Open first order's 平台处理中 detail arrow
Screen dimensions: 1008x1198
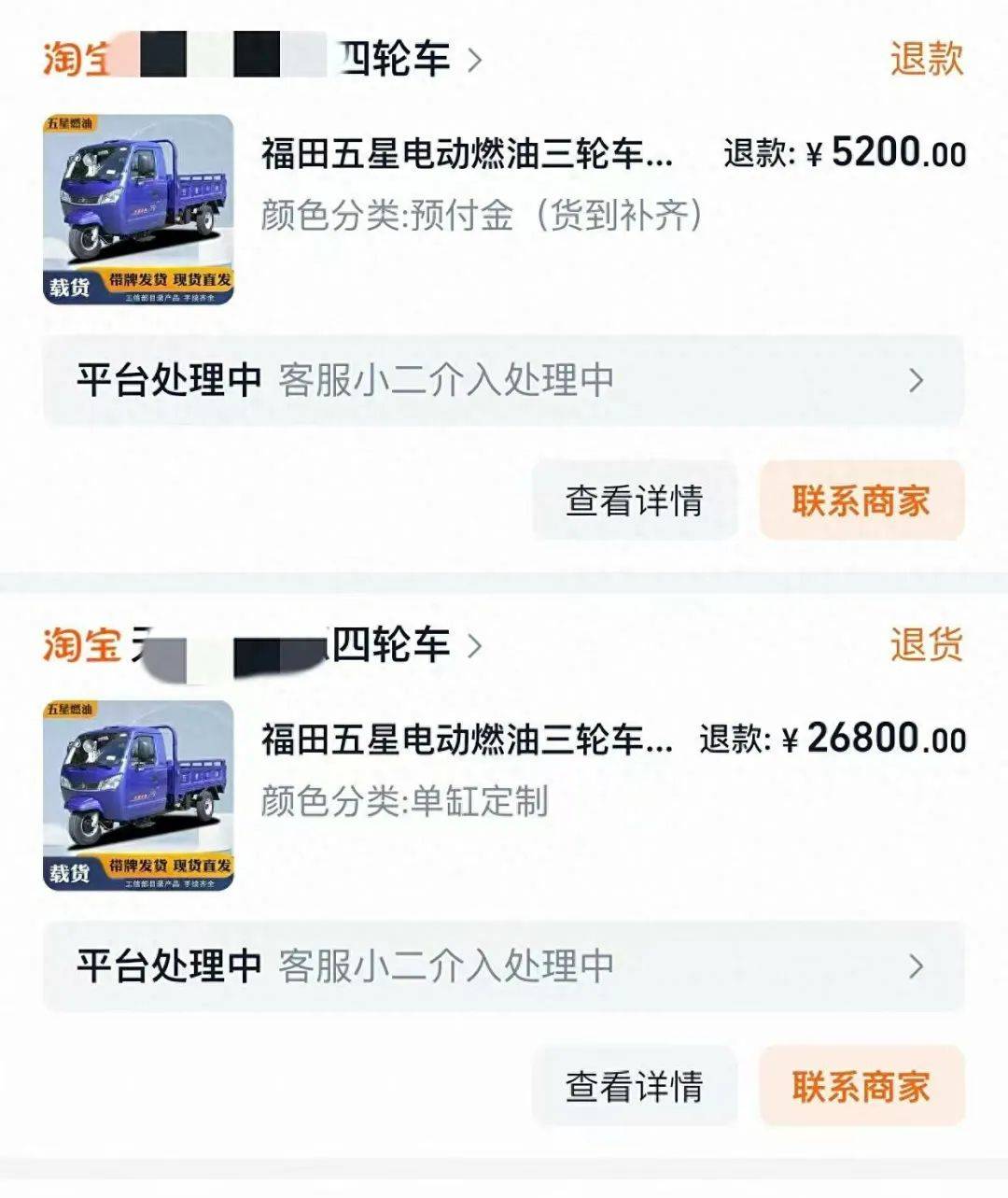tap(918, 381)
